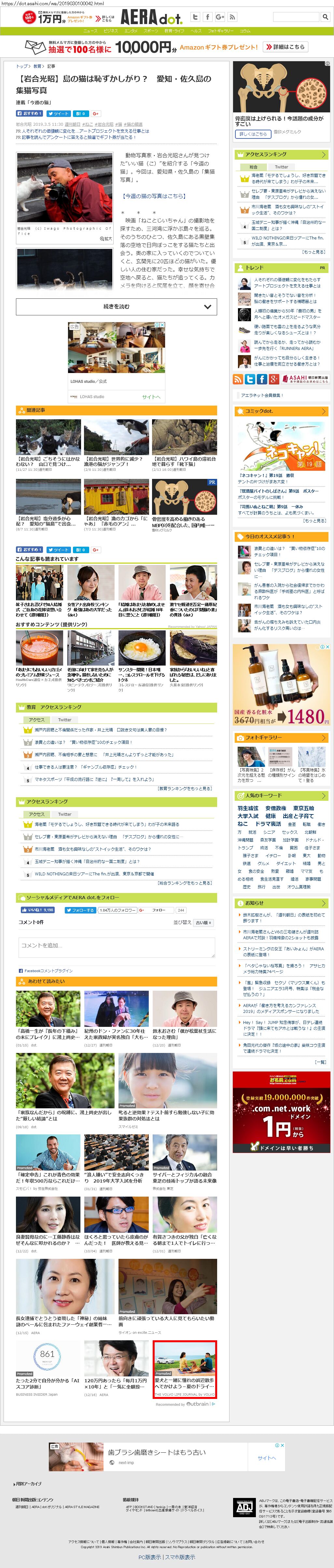The width and height of the screenshot is (334, 1568).
Task: Tap the 詳細はこちら gift banner button
Action: coord(285,47)
